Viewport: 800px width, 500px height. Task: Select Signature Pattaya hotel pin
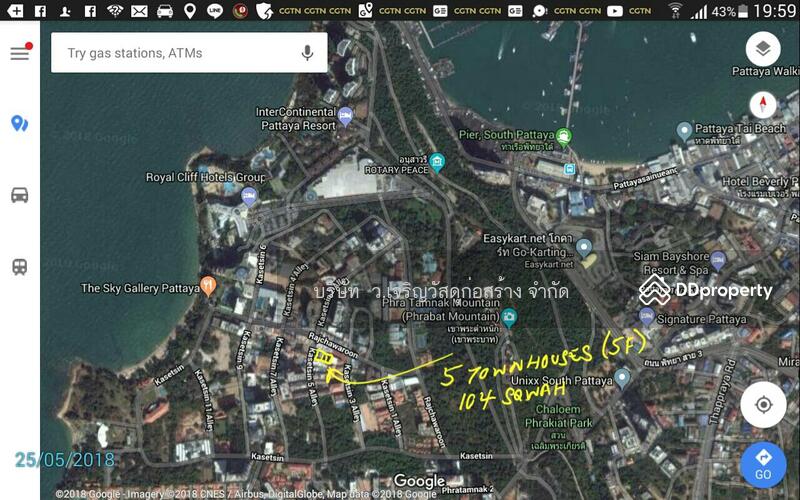(x=647, y=317)
